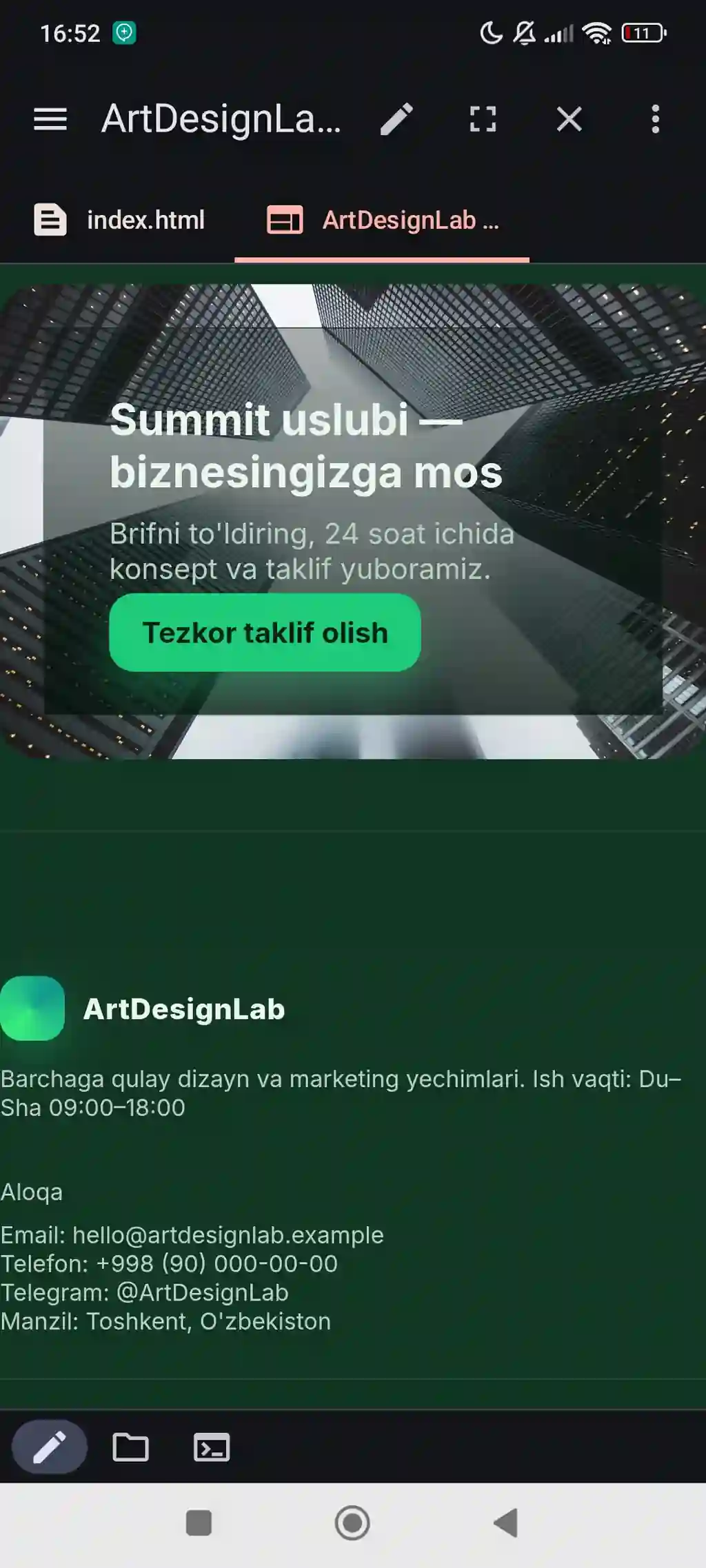This screenshot has width=706, height=1568.
Task: Open the terminal console
Action: (212, 1447)
